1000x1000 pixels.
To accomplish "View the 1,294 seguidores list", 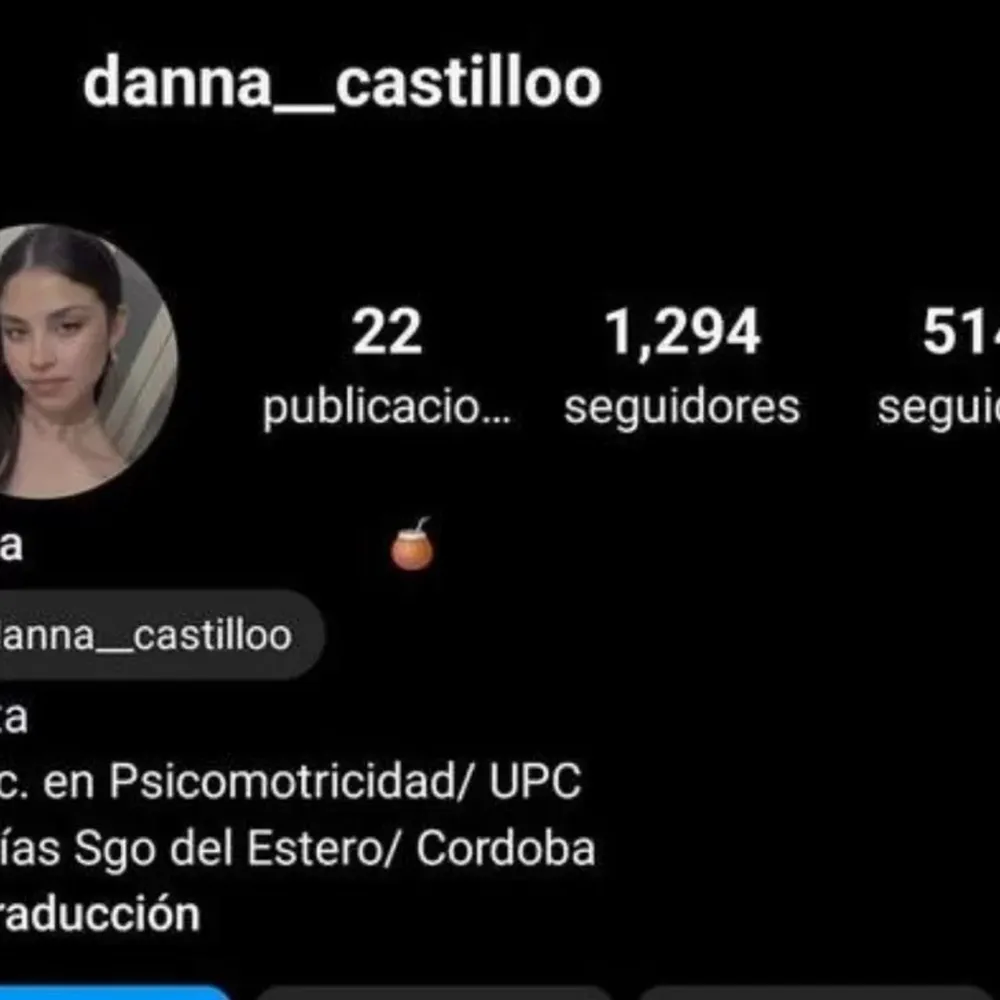I will point(682,367).
